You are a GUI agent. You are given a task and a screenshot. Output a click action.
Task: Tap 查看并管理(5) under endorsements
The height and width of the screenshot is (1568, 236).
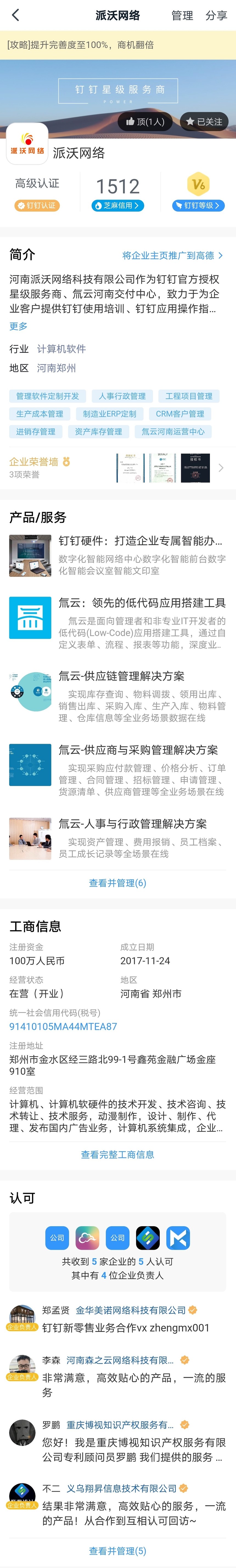click(x=117, y=1550)
